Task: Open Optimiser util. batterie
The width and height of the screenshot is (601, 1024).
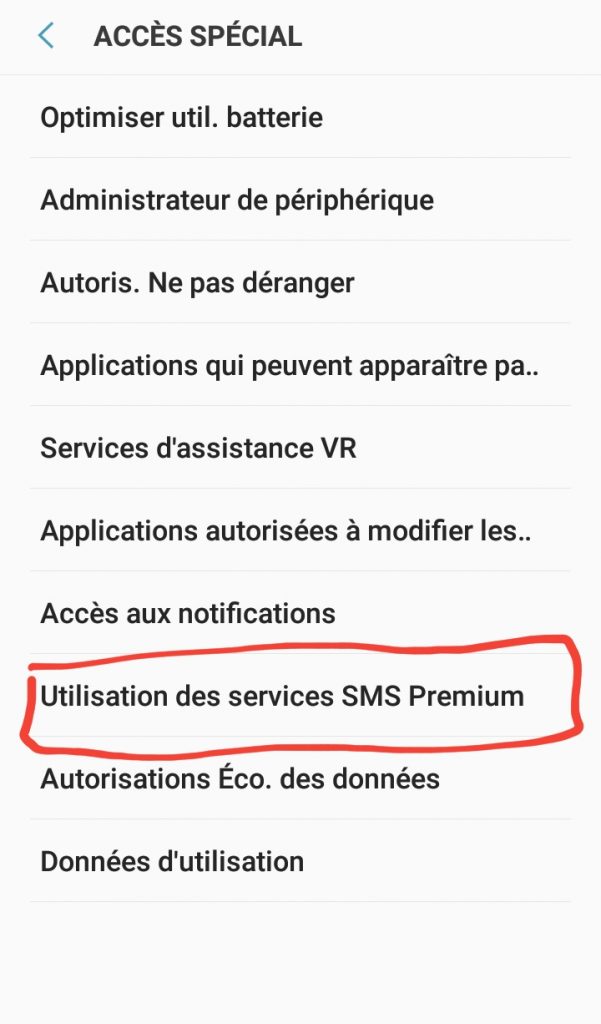Action: click(x=181, y=118)
